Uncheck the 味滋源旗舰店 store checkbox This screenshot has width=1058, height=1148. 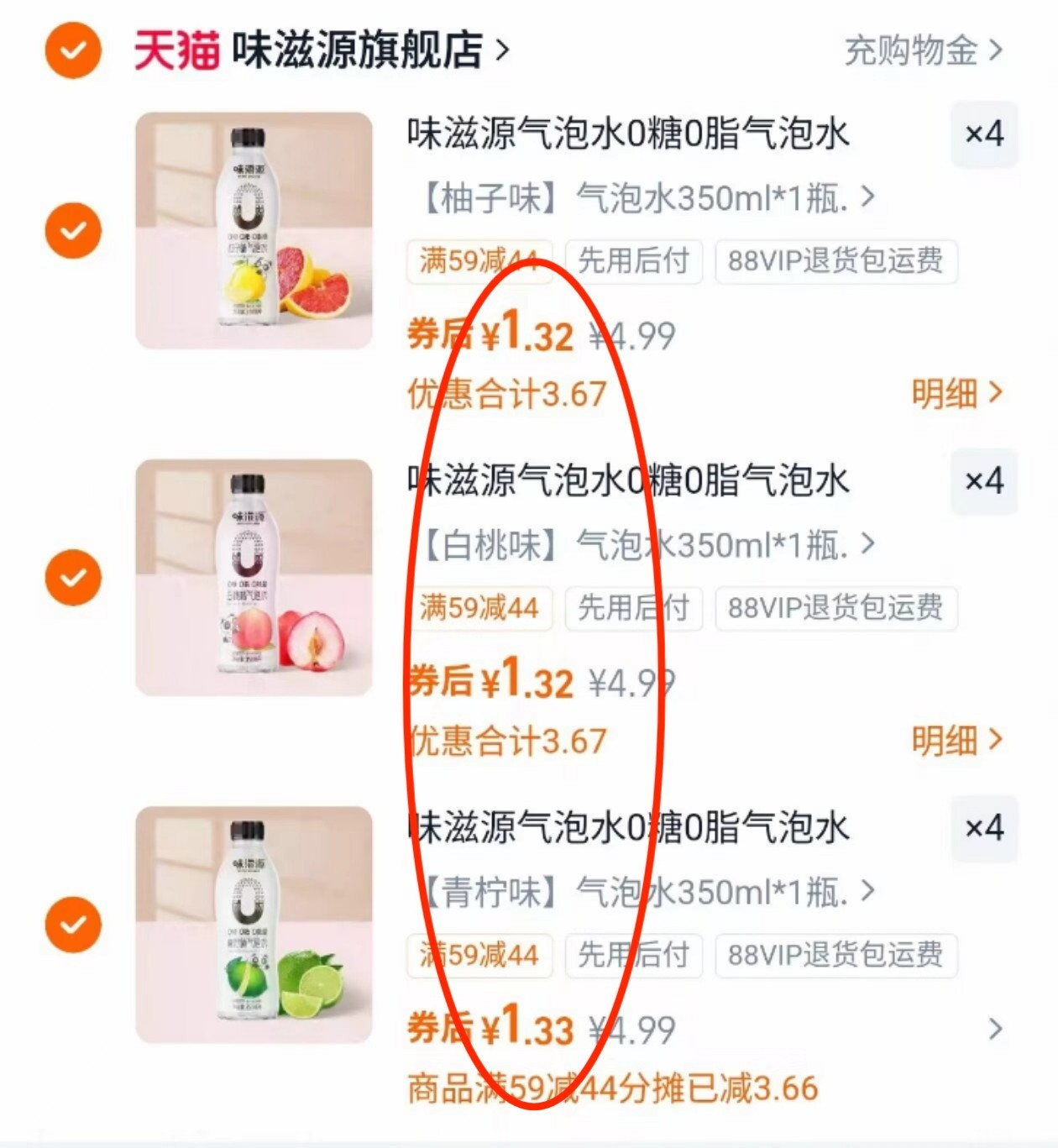(73, 50)
